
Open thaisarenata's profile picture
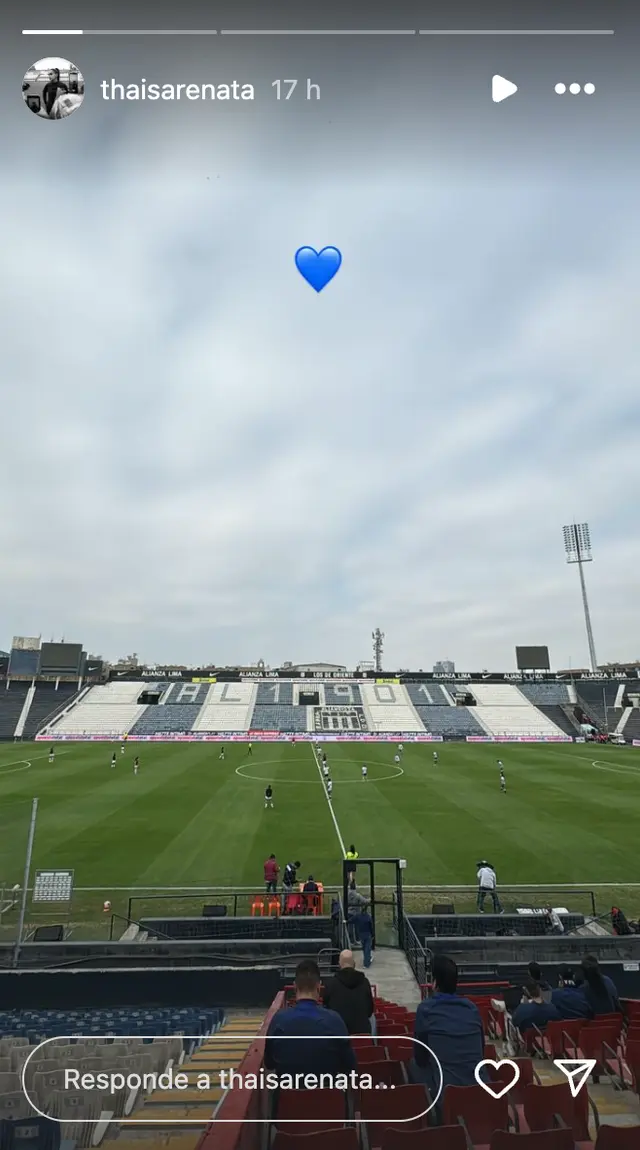(x=53, y=89)
